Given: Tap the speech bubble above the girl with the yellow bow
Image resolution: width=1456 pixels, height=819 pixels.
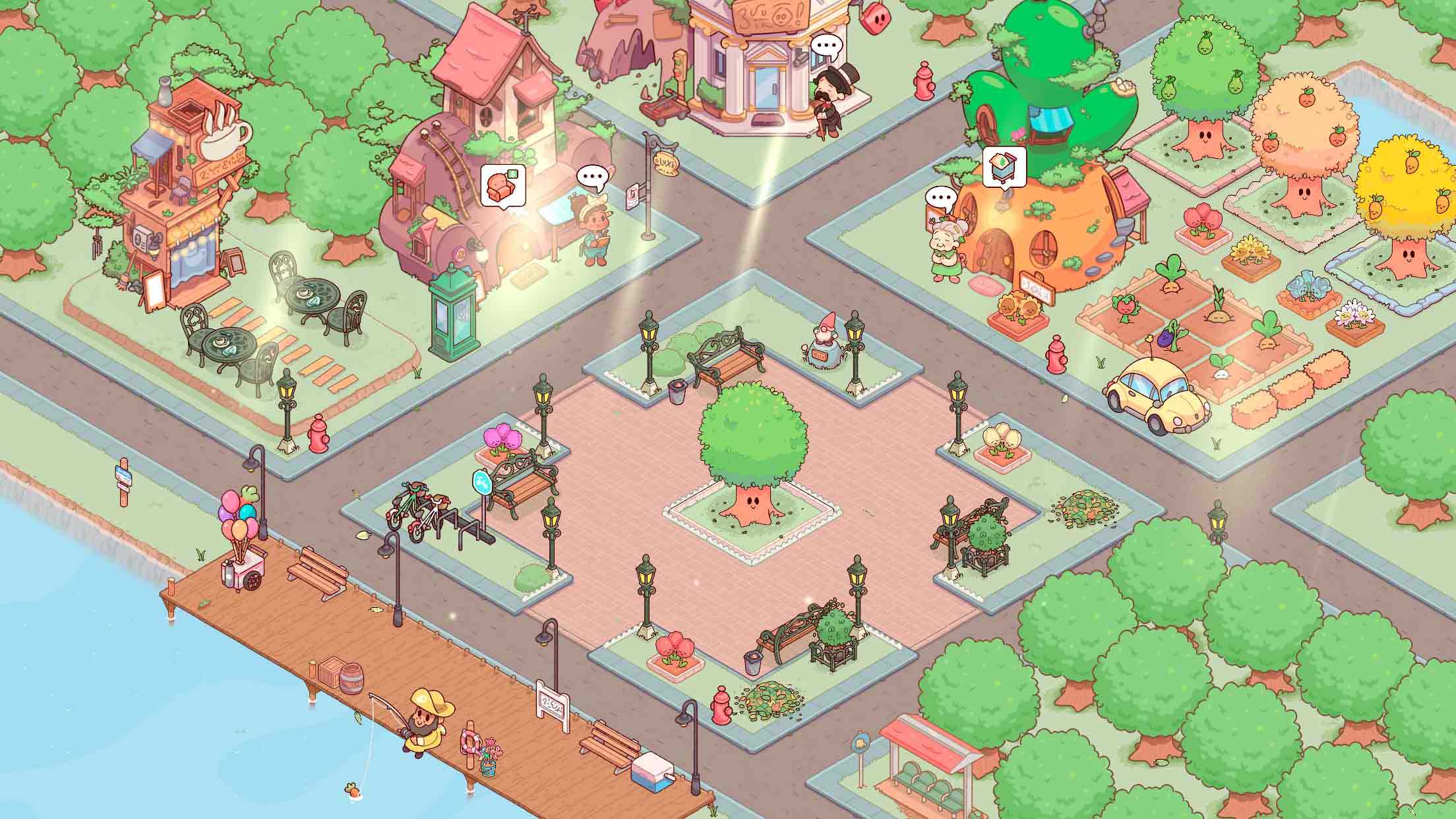Looking at the screenshot, I should click(591, 177).
